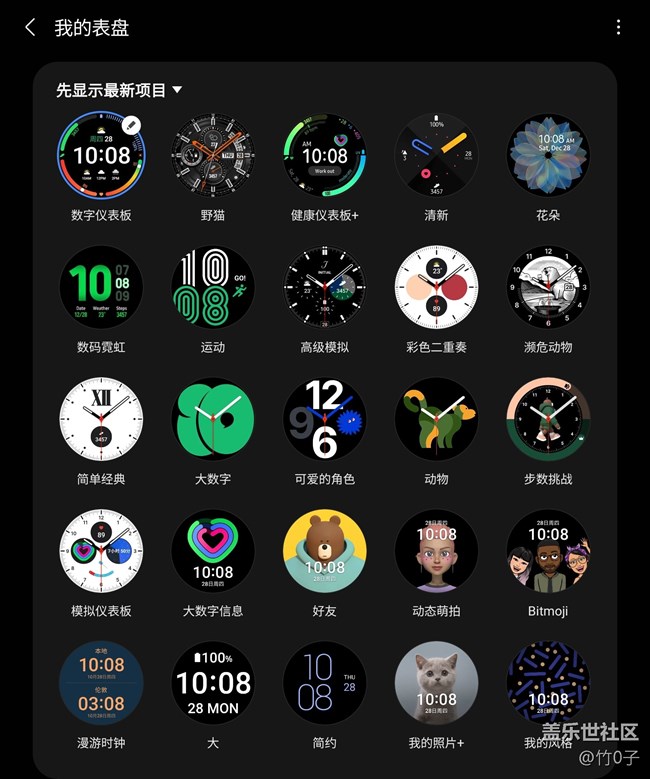Select the 可爱的角色 watch face

click(325, 419)
